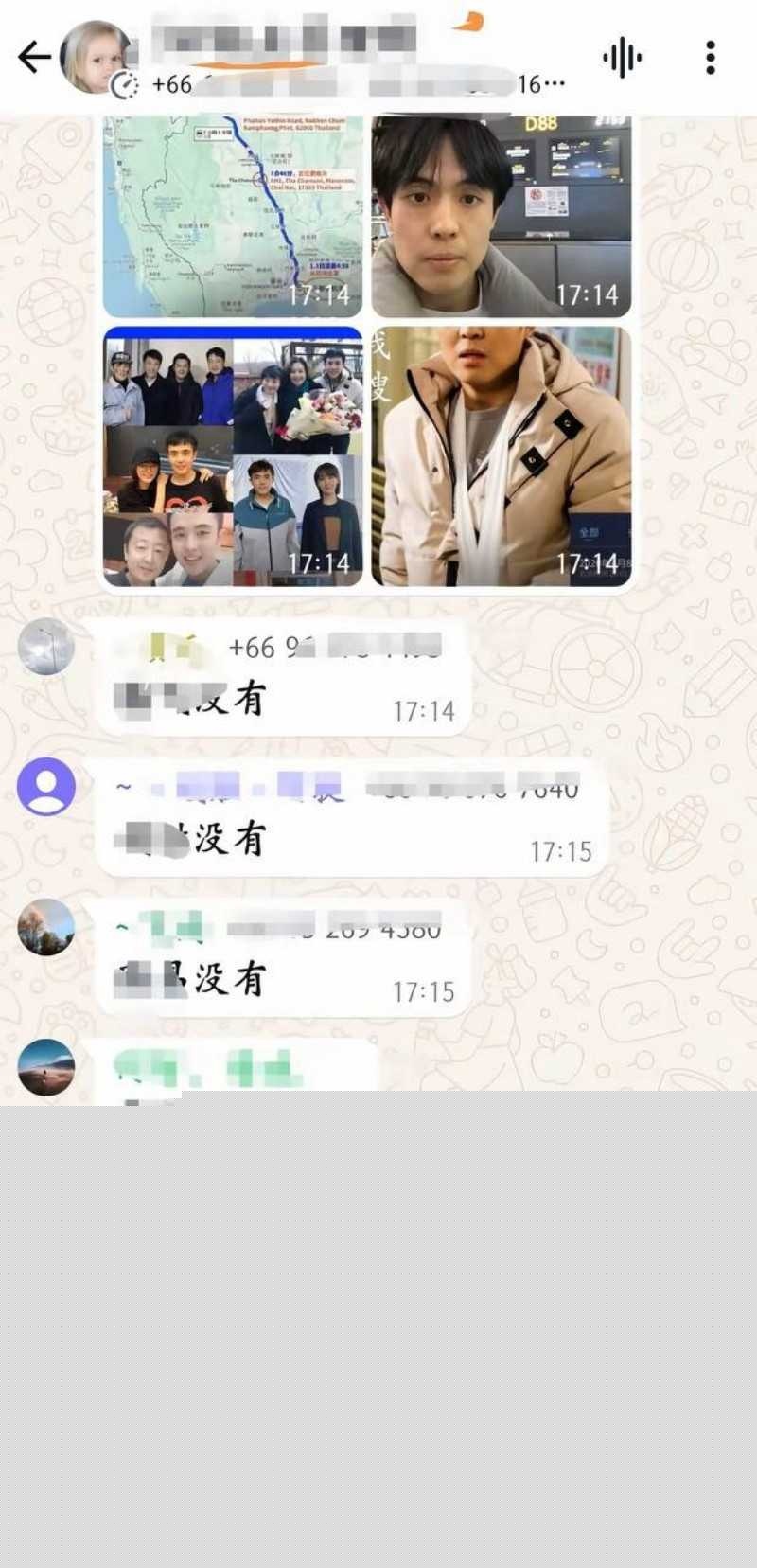This screenshot has width=757, height=1568.
Task: View the photo of the beige coat and arm sling
Action: click(x=501, y=456)
